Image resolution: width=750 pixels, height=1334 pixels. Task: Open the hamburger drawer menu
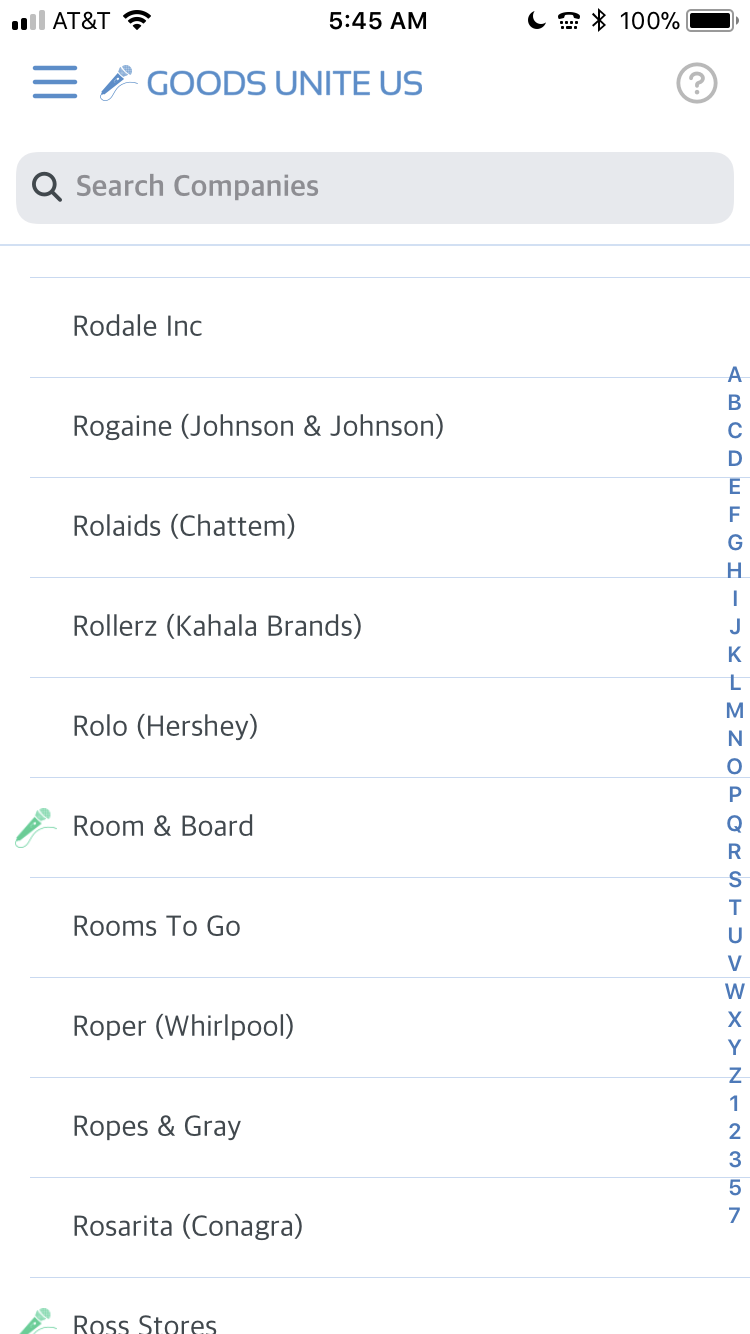pyautogui.click(x=55, y=83)
